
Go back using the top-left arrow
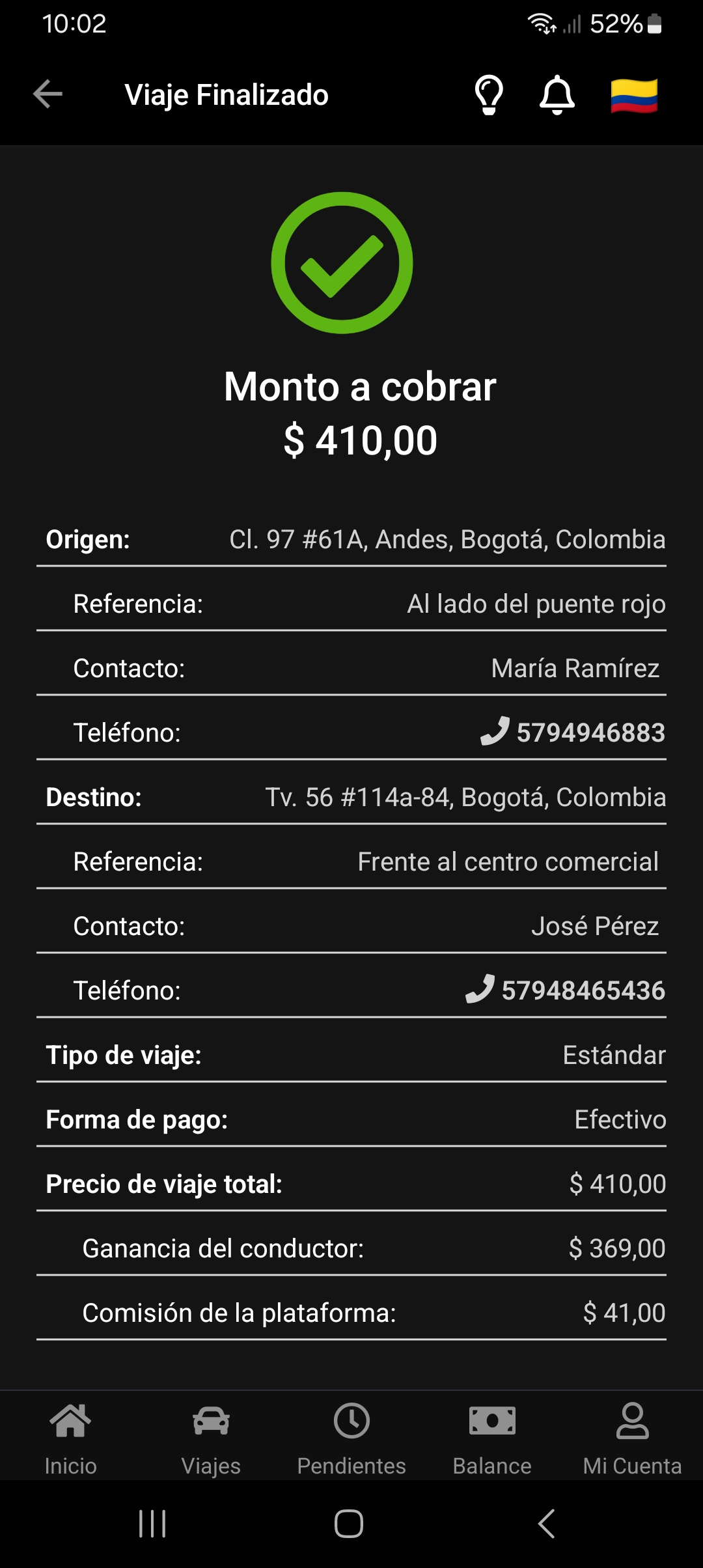click(x=48, y=94)
